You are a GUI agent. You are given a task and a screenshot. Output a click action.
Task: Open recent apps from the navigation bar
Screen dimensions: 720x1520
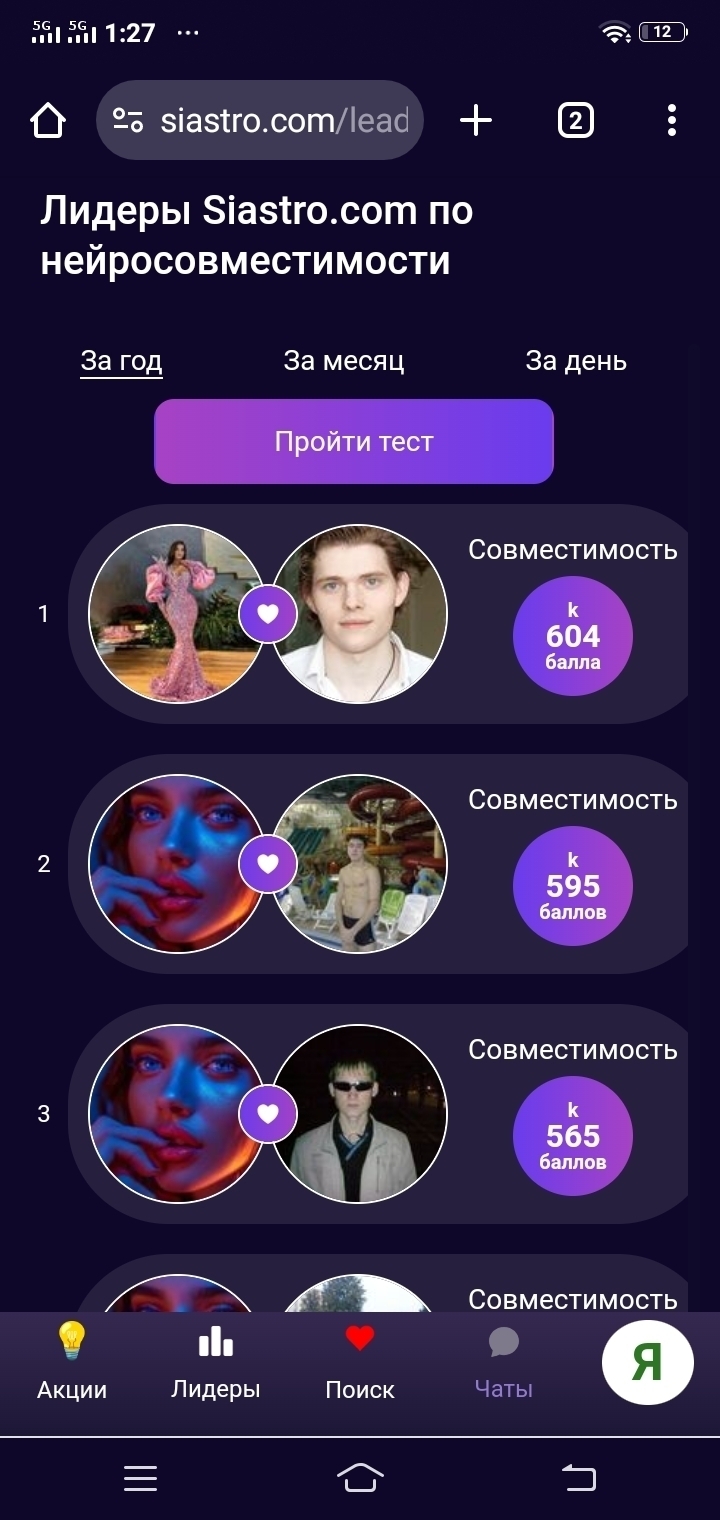141,1478
